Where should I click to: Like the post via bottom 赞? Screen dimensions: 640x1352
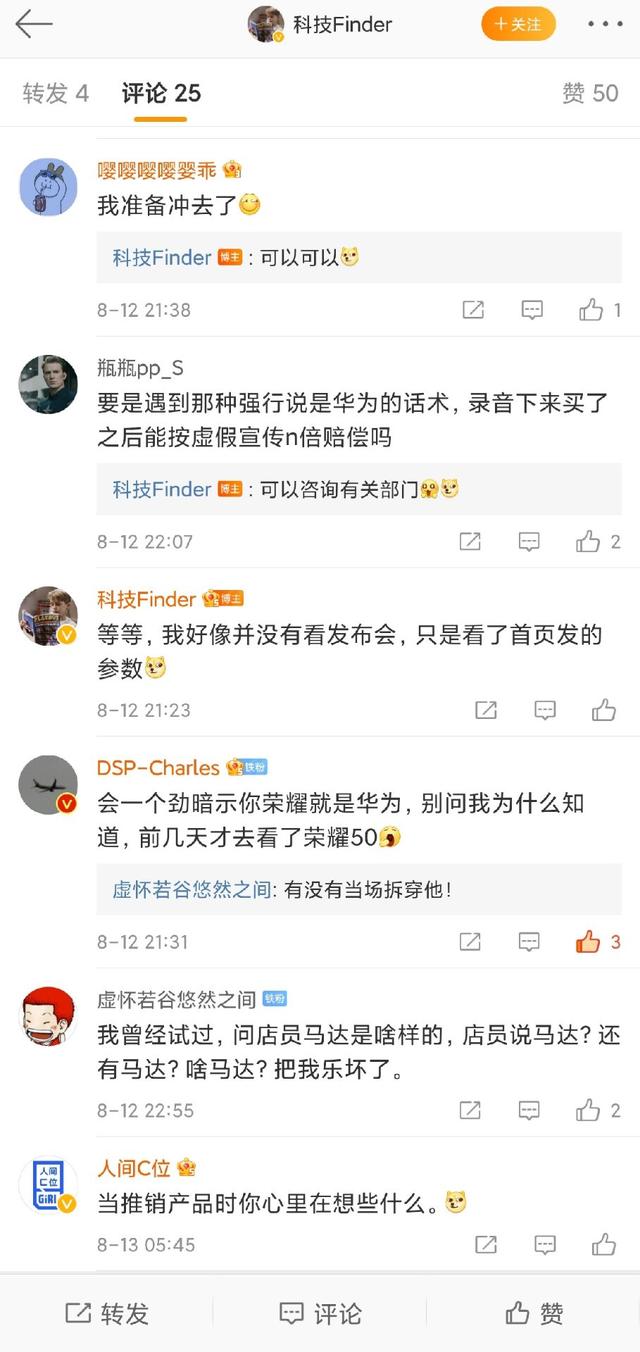click(534, 1313)
